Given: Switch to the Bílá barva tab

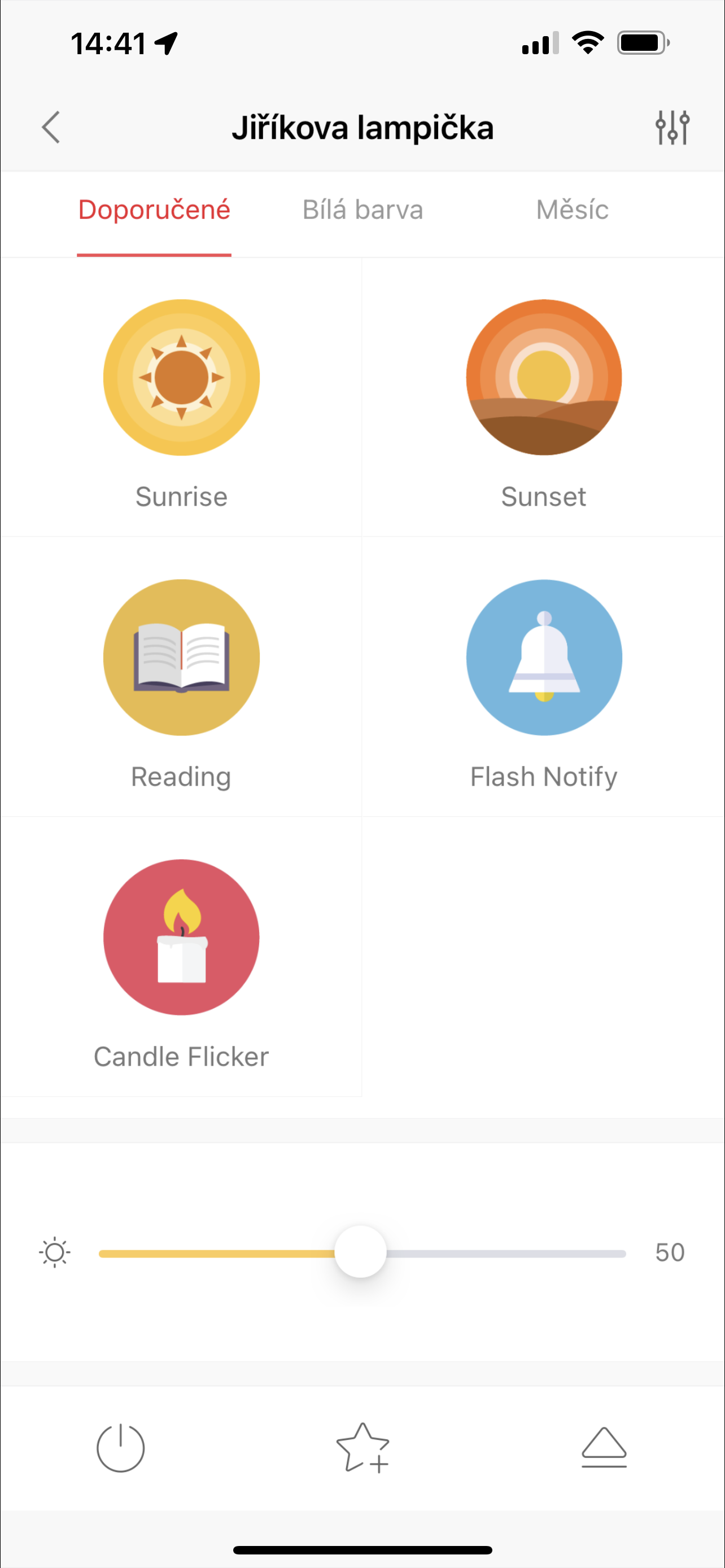Looking at the screenshot, I should [363, 210].
